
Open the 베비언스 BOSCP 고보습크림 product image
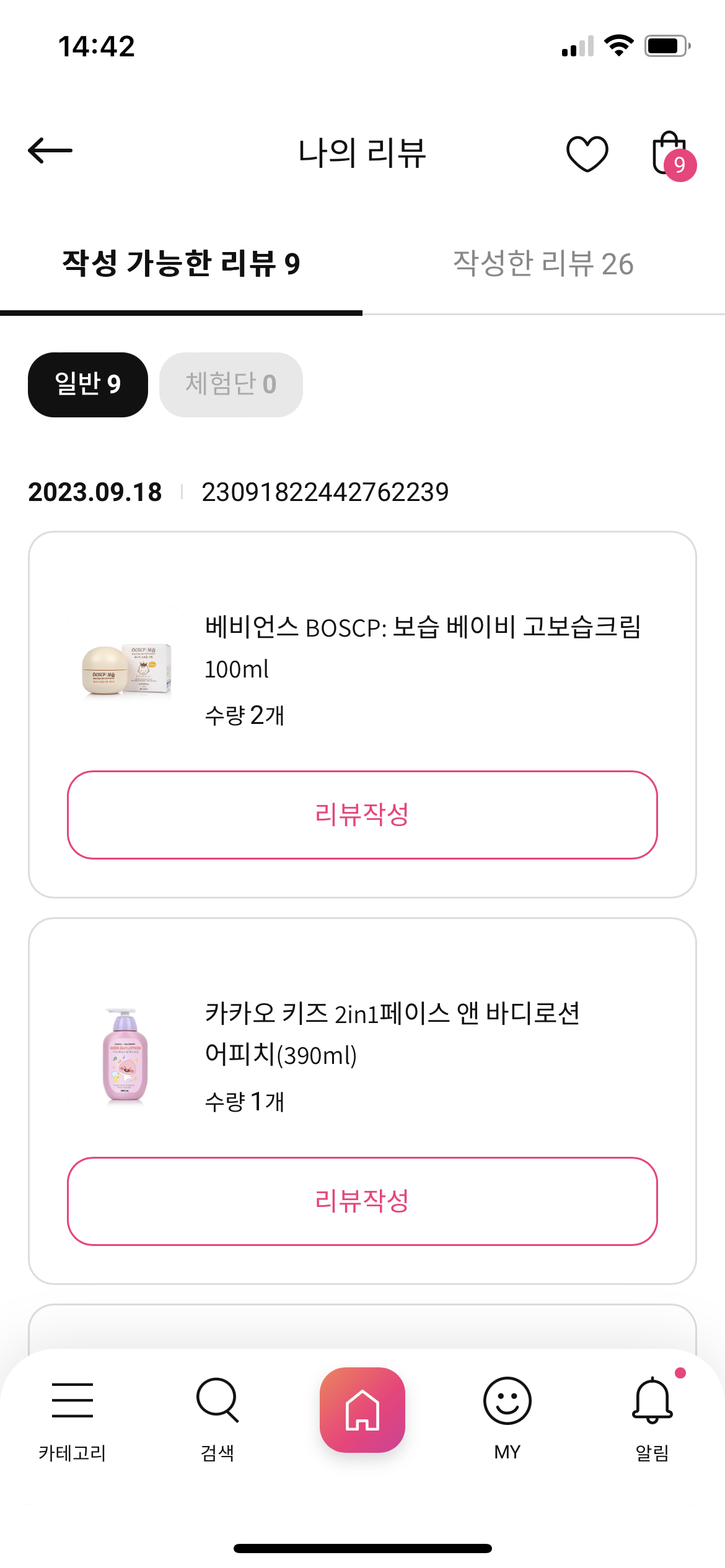pos(126,667)
